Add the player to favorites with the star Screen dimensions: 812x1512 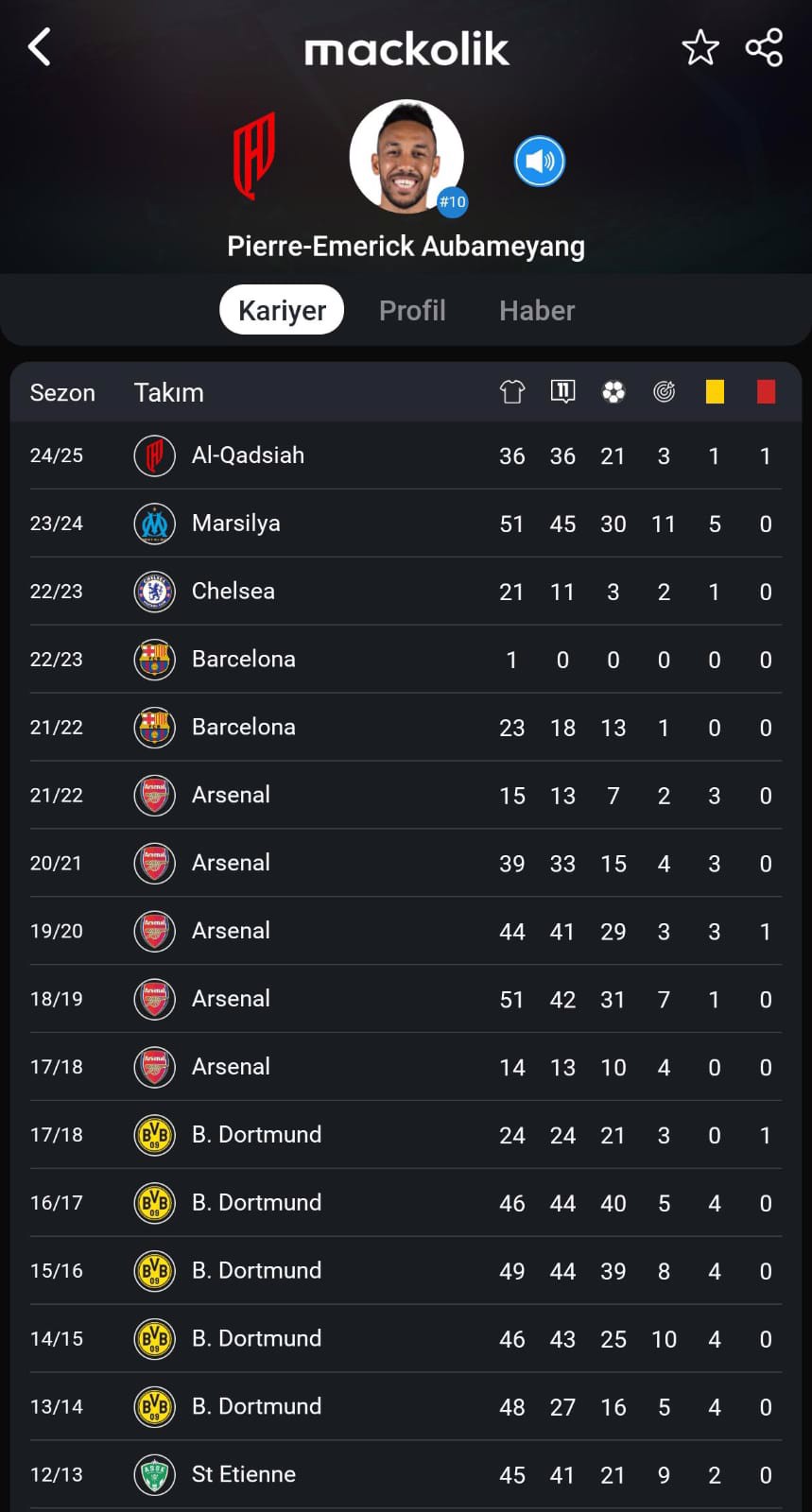[700, 47]
